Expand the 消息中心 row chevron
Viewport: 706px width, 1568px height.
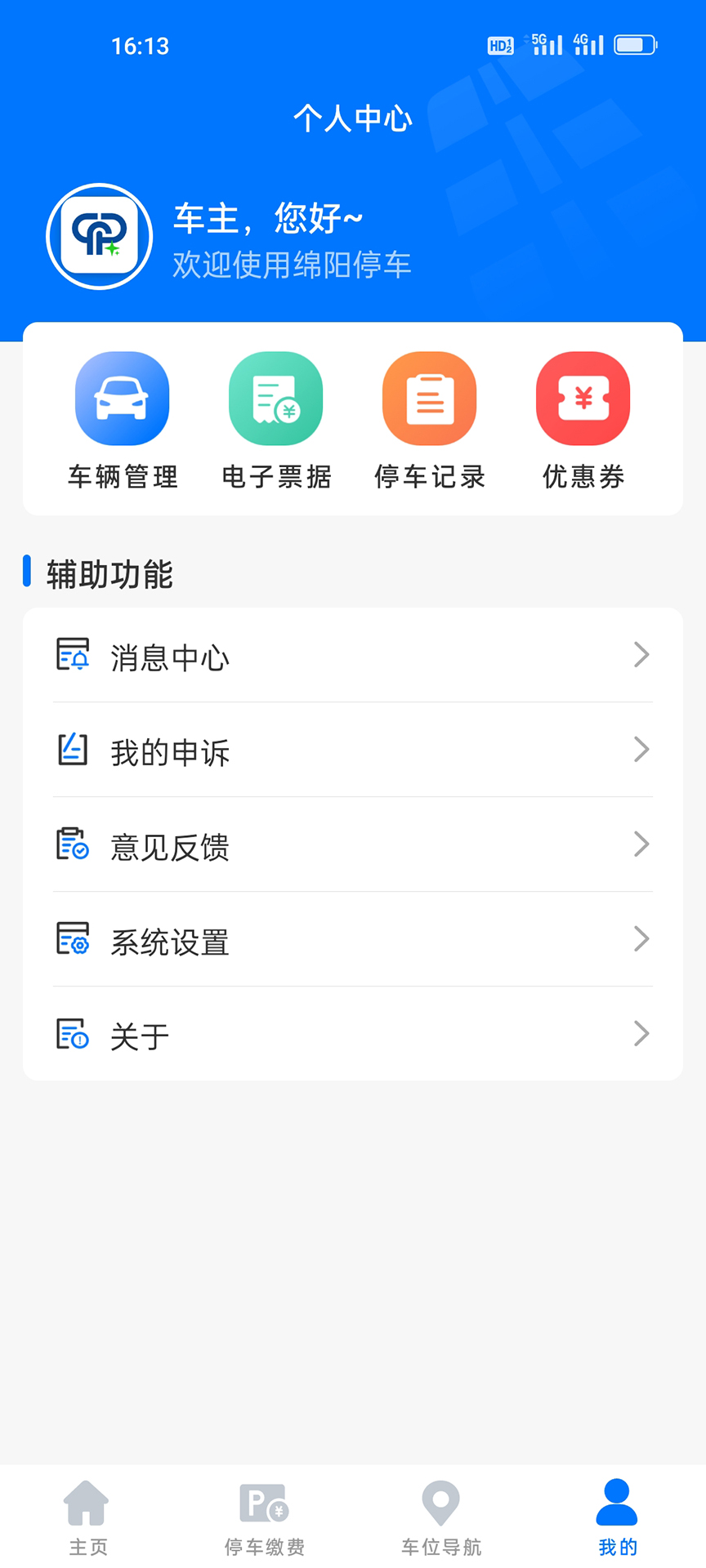[x=642, y=655]
